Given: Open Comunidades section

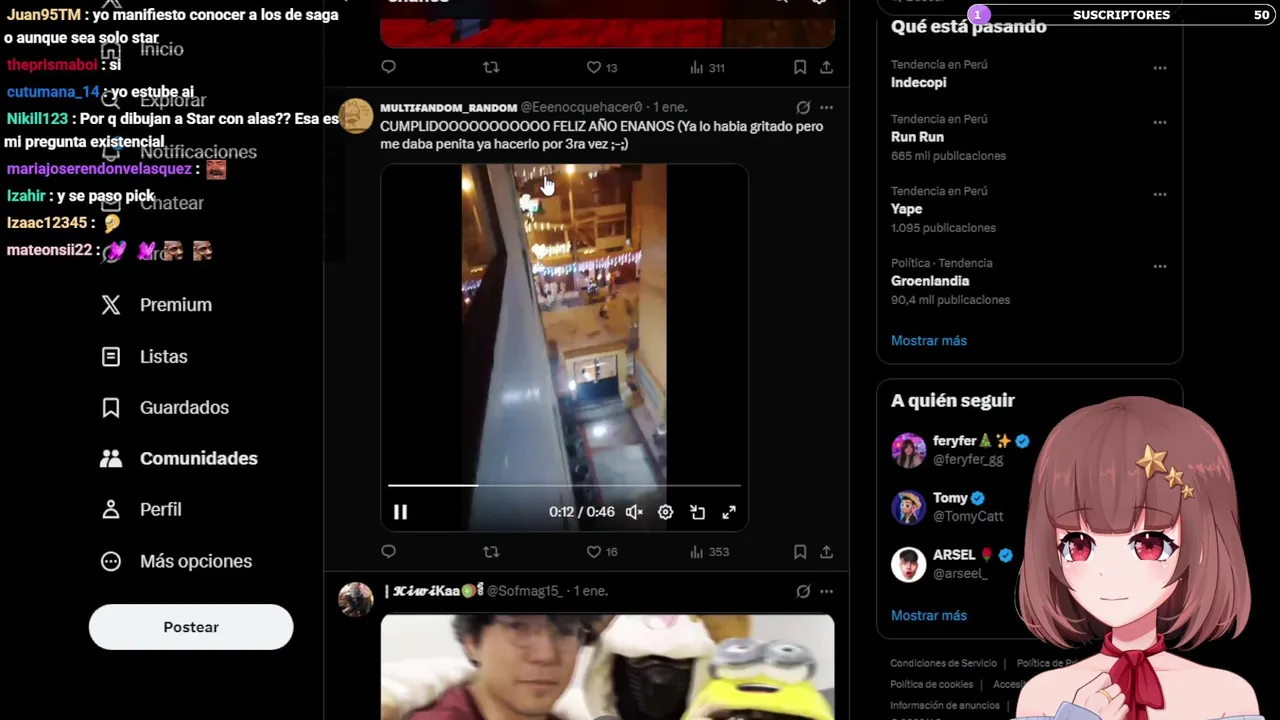Looking at the screenshot, I should [x=198, y=459].
